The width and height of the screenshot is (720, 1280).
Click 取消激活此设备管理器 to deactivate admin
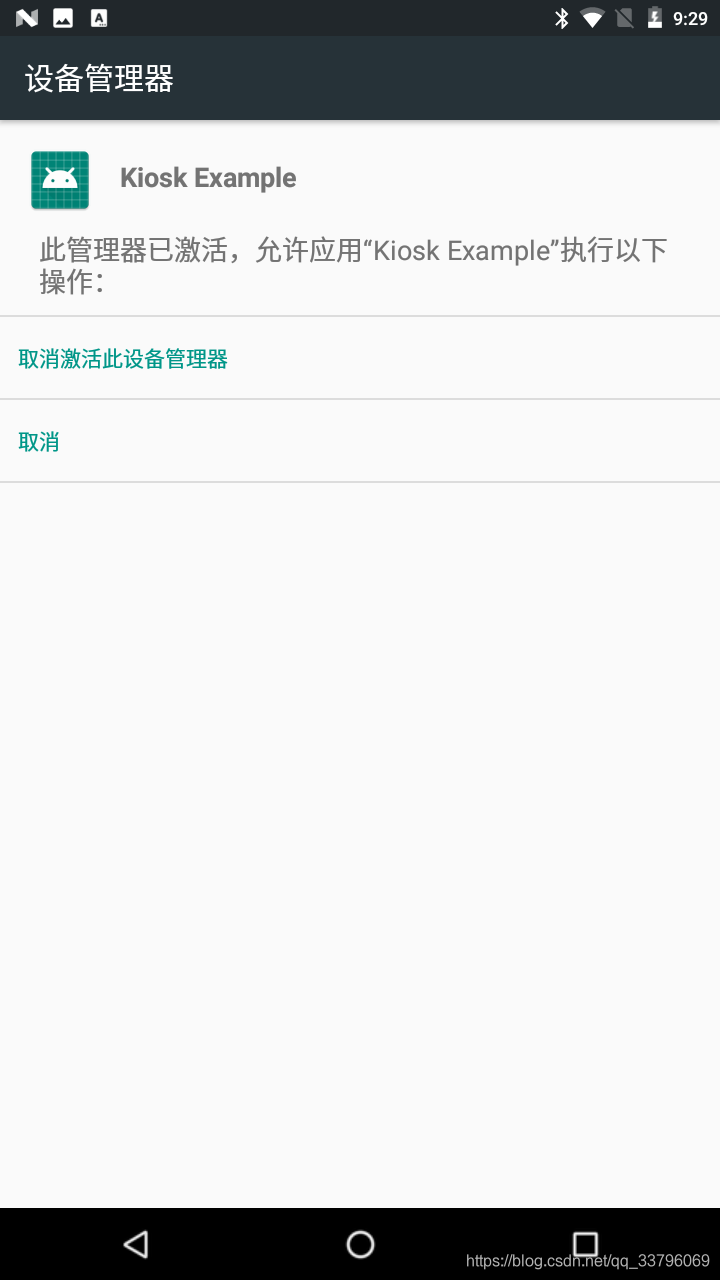point(122,357)
